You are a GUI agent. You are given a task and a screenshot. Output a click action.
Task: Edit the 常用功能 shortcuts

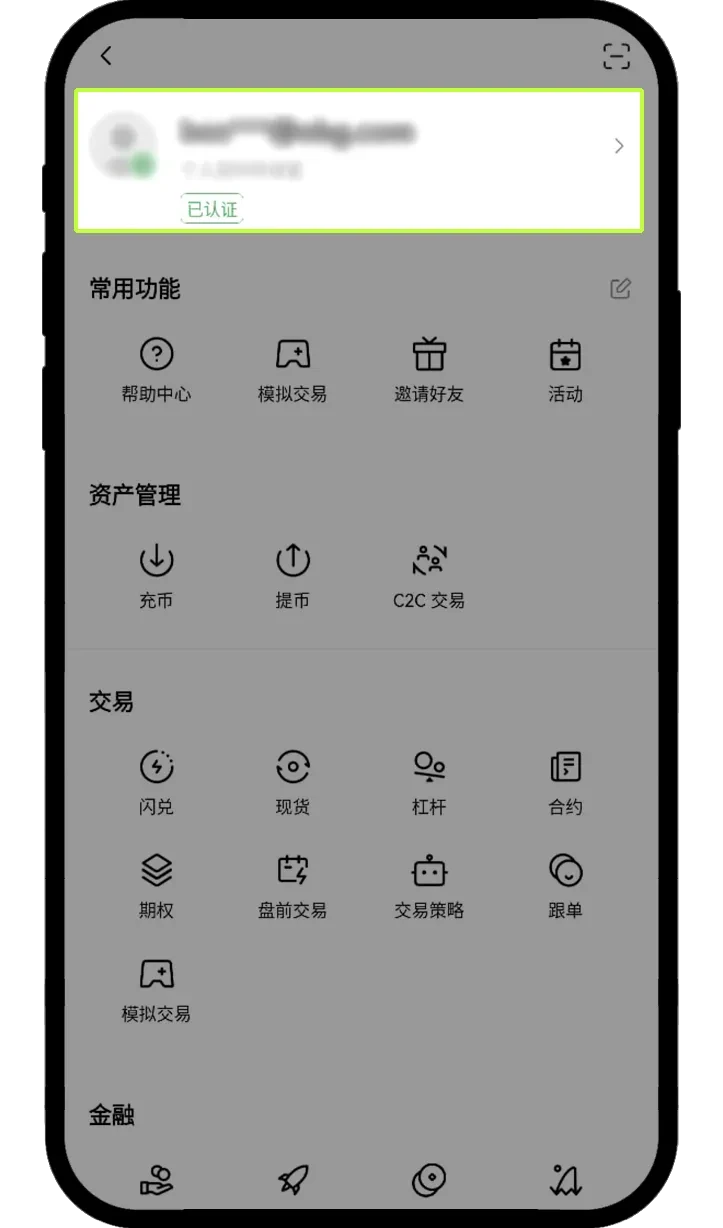pyautogui.click(x=620, y=289)
